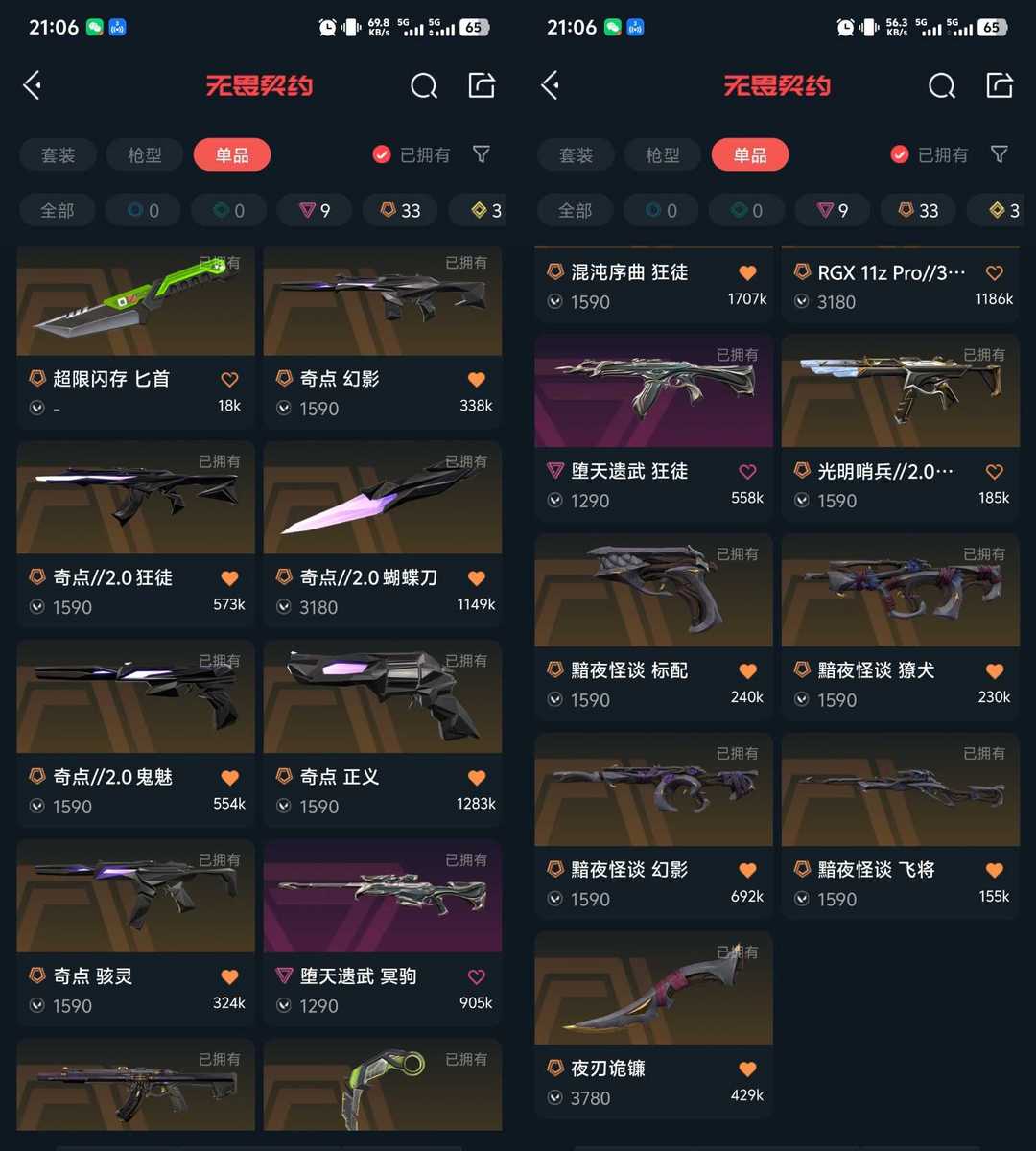Open the 夜刃诡镰 knife thumbnail
Screen dimensions: 1036x1151
(x=653, y=988)
